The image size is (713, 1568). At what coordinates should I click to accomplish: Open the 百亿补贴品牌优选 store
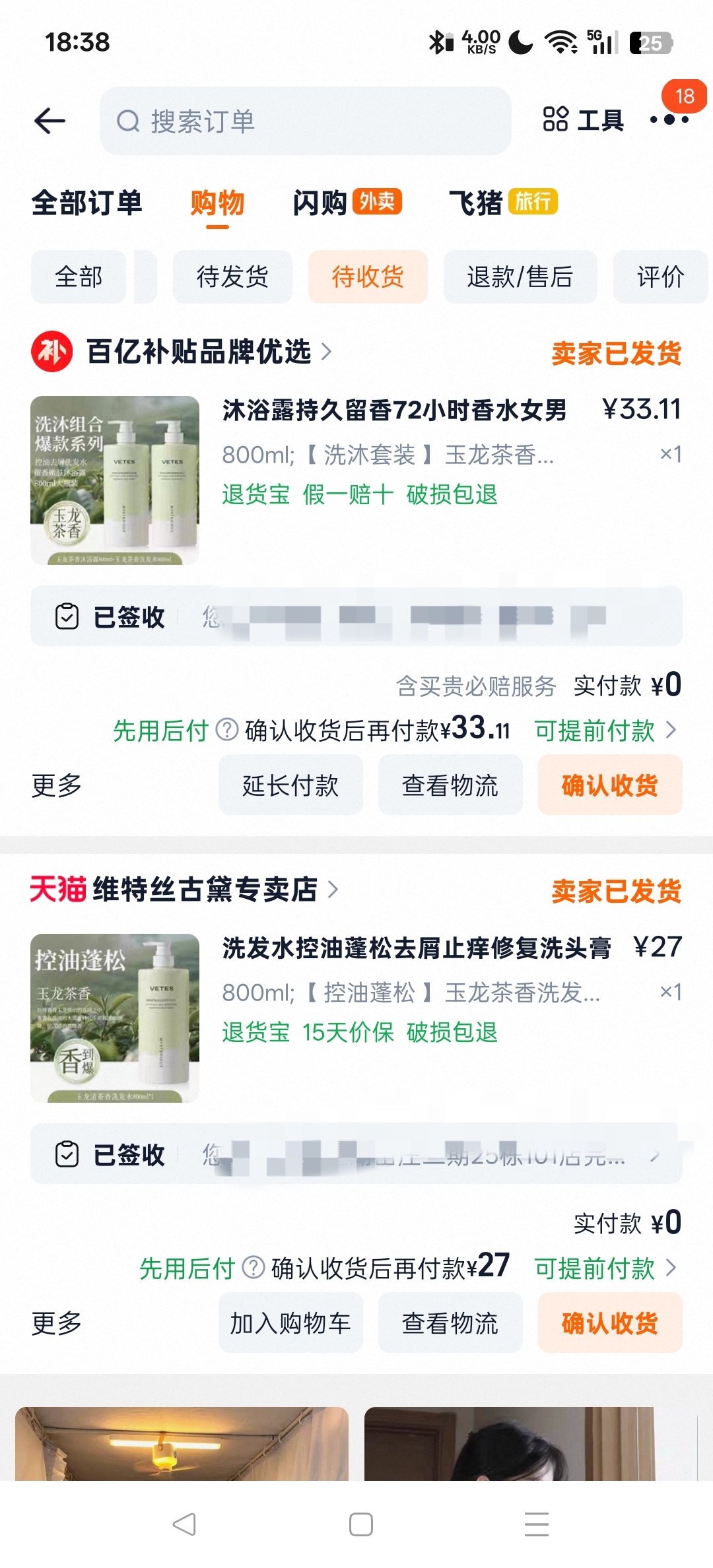[x=198, y=352]
